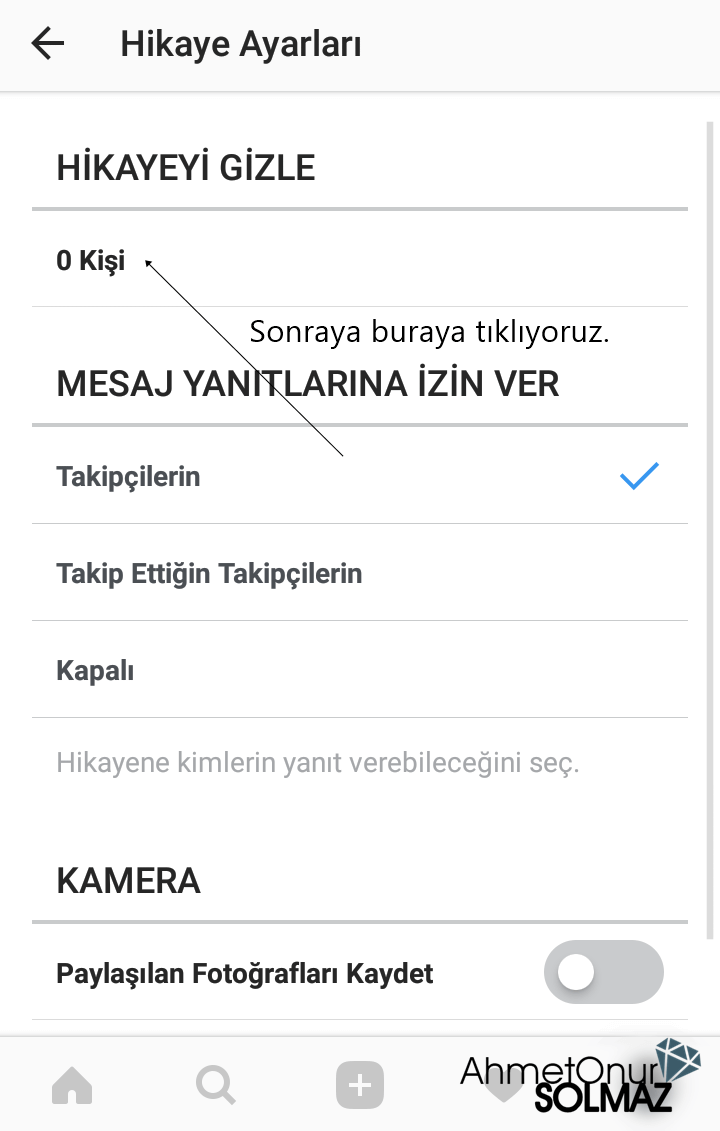
Task: Select Takipçilerin reply option
Action: [129, 476]
